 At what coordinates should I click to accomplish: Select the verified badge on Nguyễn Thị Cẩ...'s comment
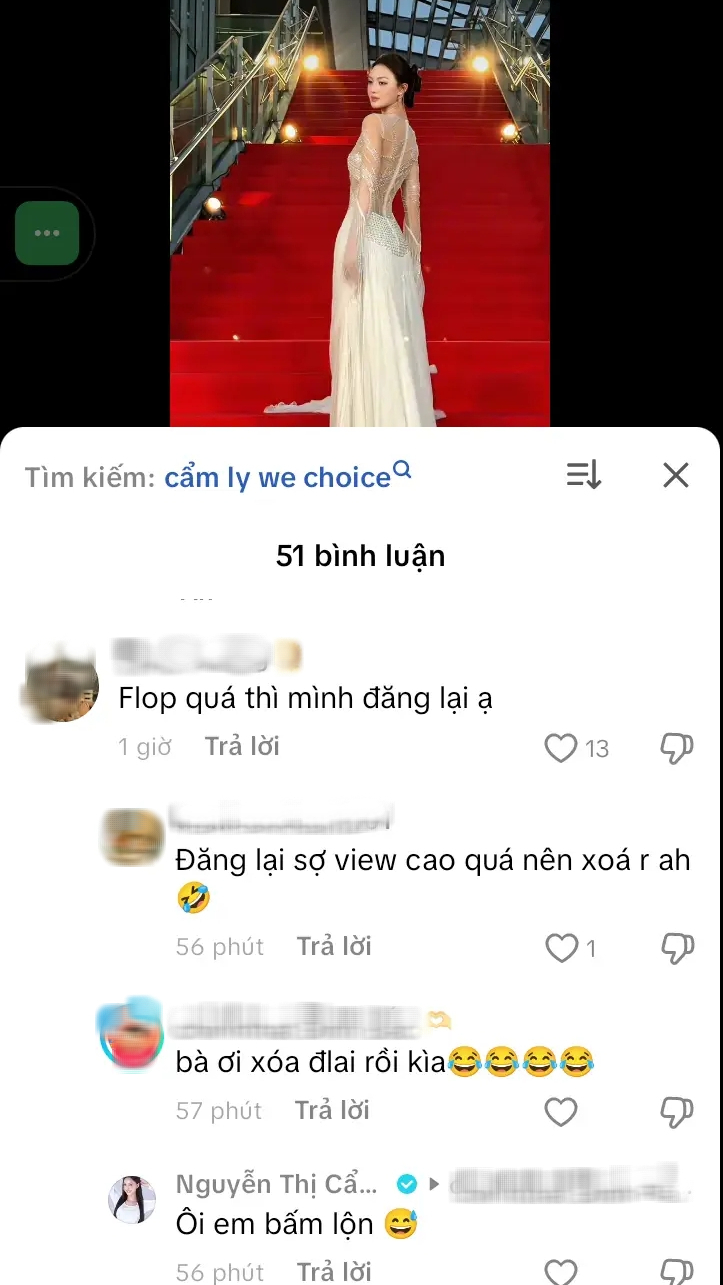(406, 1184)
